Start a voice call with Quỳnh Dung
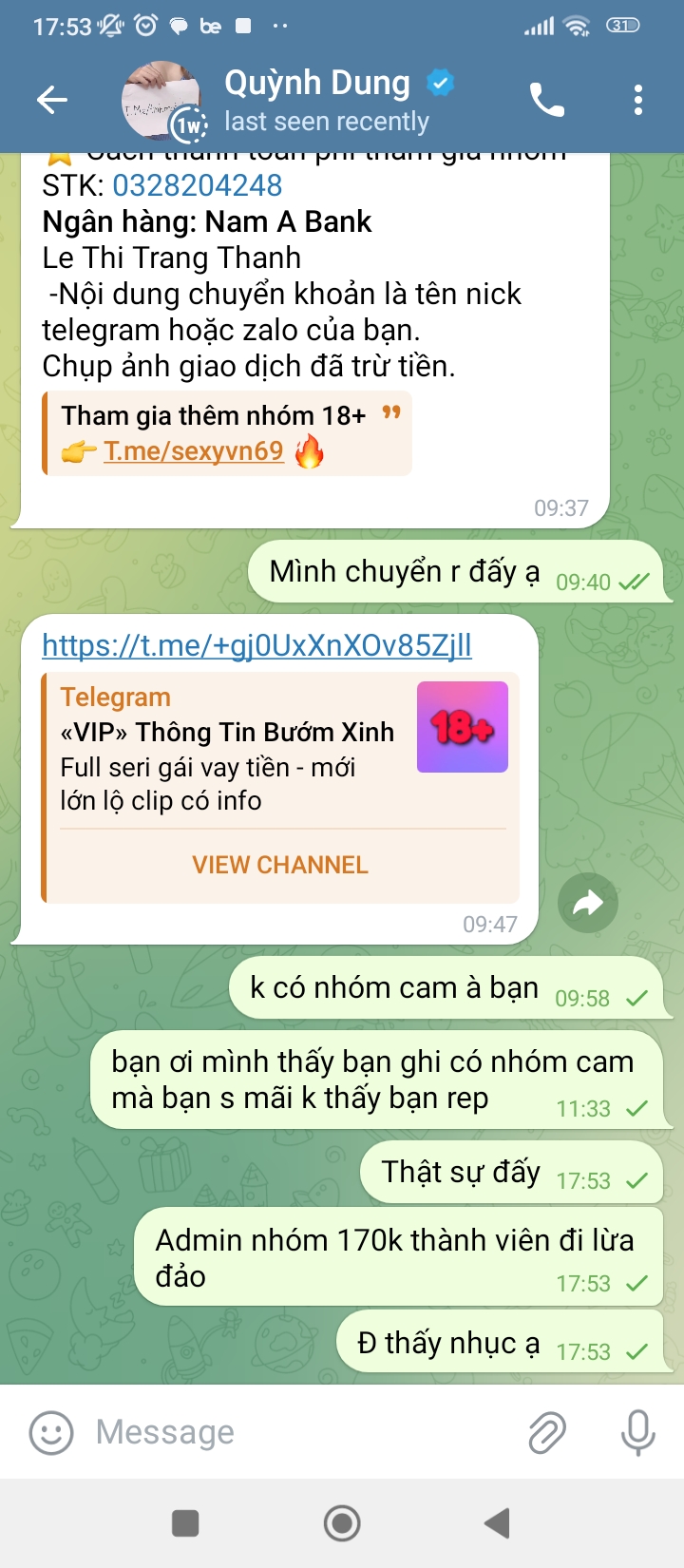 pos(547,100)
